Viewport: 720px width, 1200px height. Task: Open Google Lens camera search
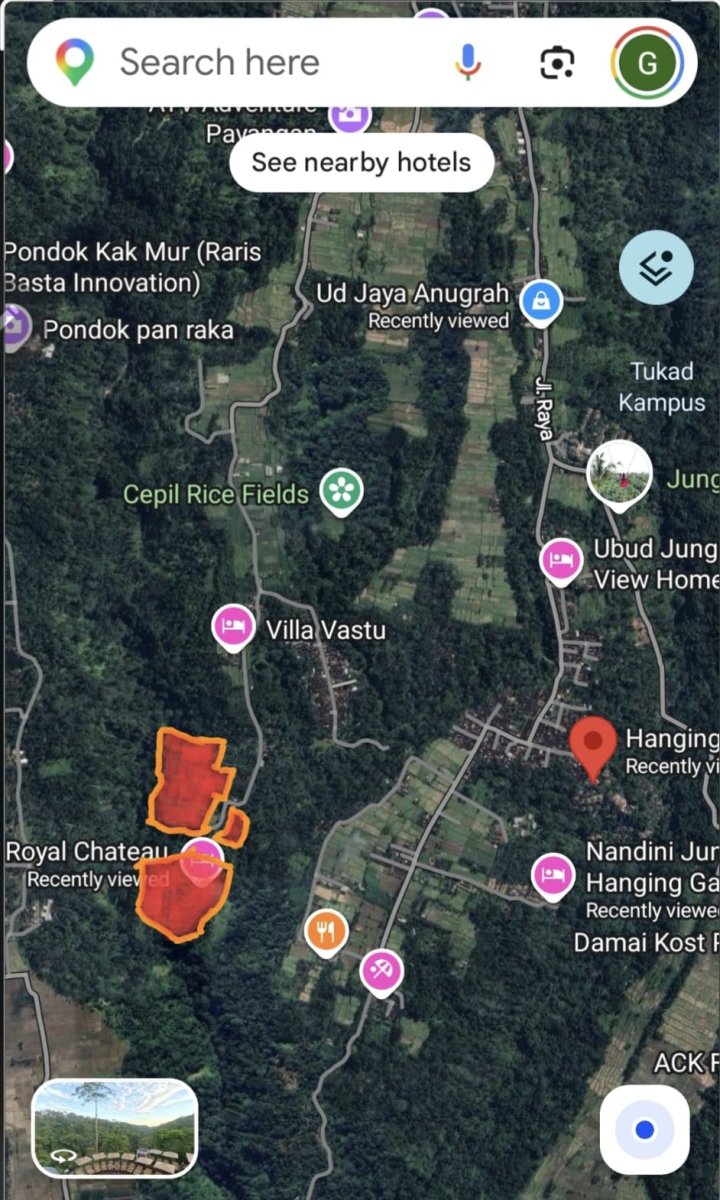(x=557, y=61)
